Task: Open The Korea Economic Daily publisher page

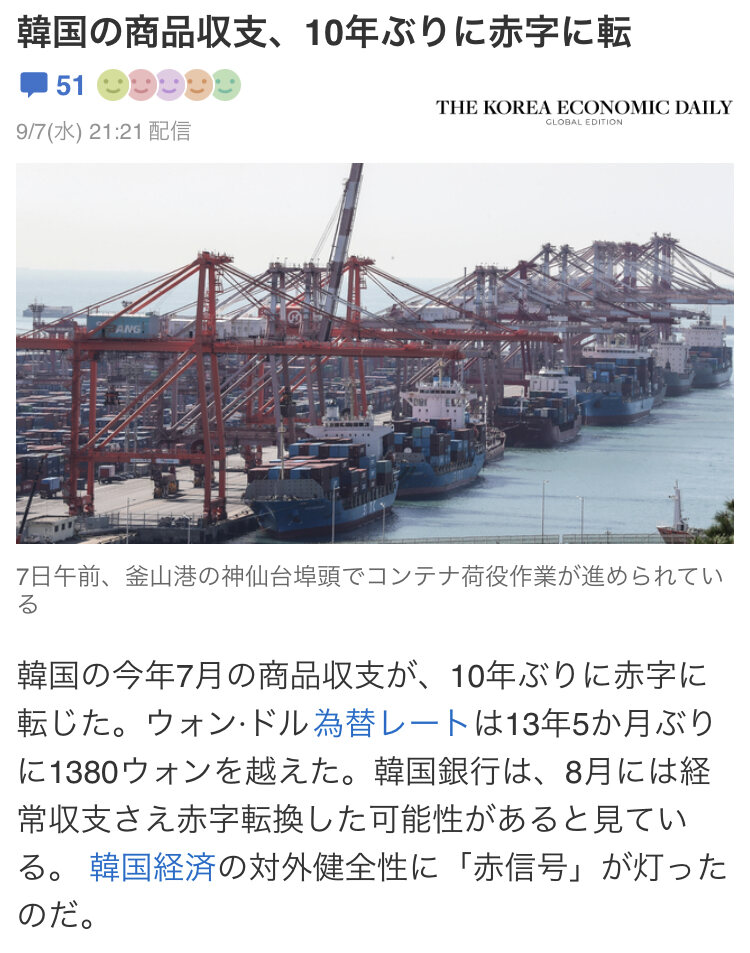Action: (583, 110)
